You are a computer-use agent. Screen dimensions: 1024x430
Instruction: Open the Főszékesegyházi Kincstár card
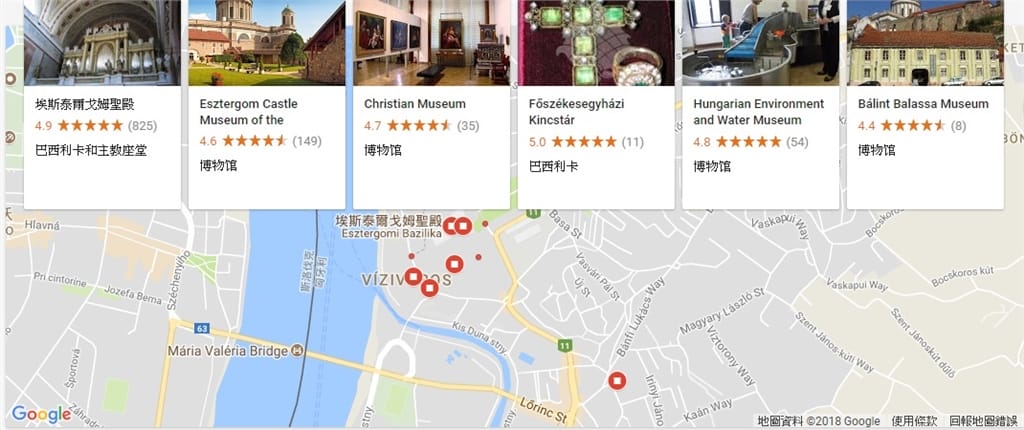tap(595, 111)
